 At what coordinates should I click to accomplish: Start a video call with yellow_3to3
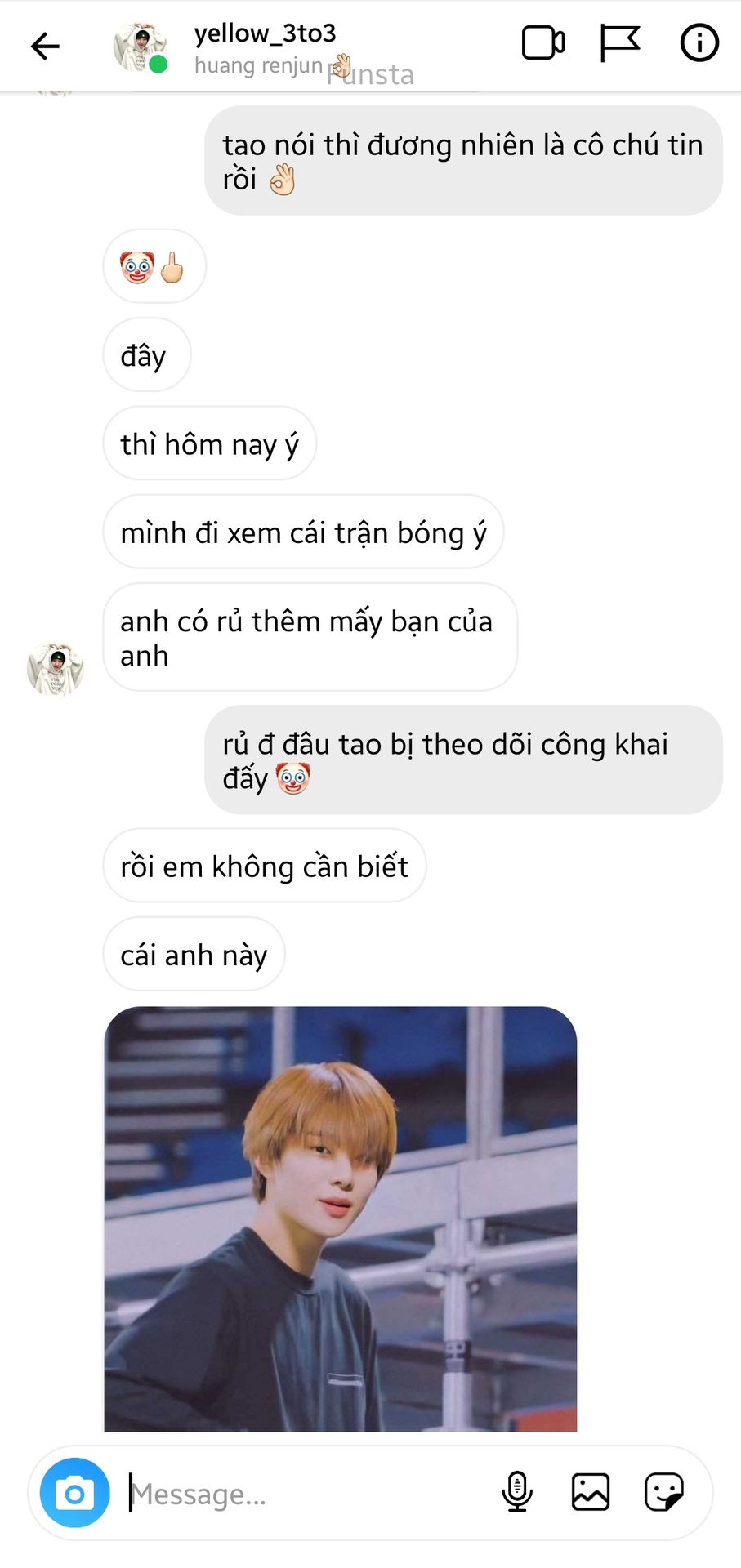pos(543,43)
